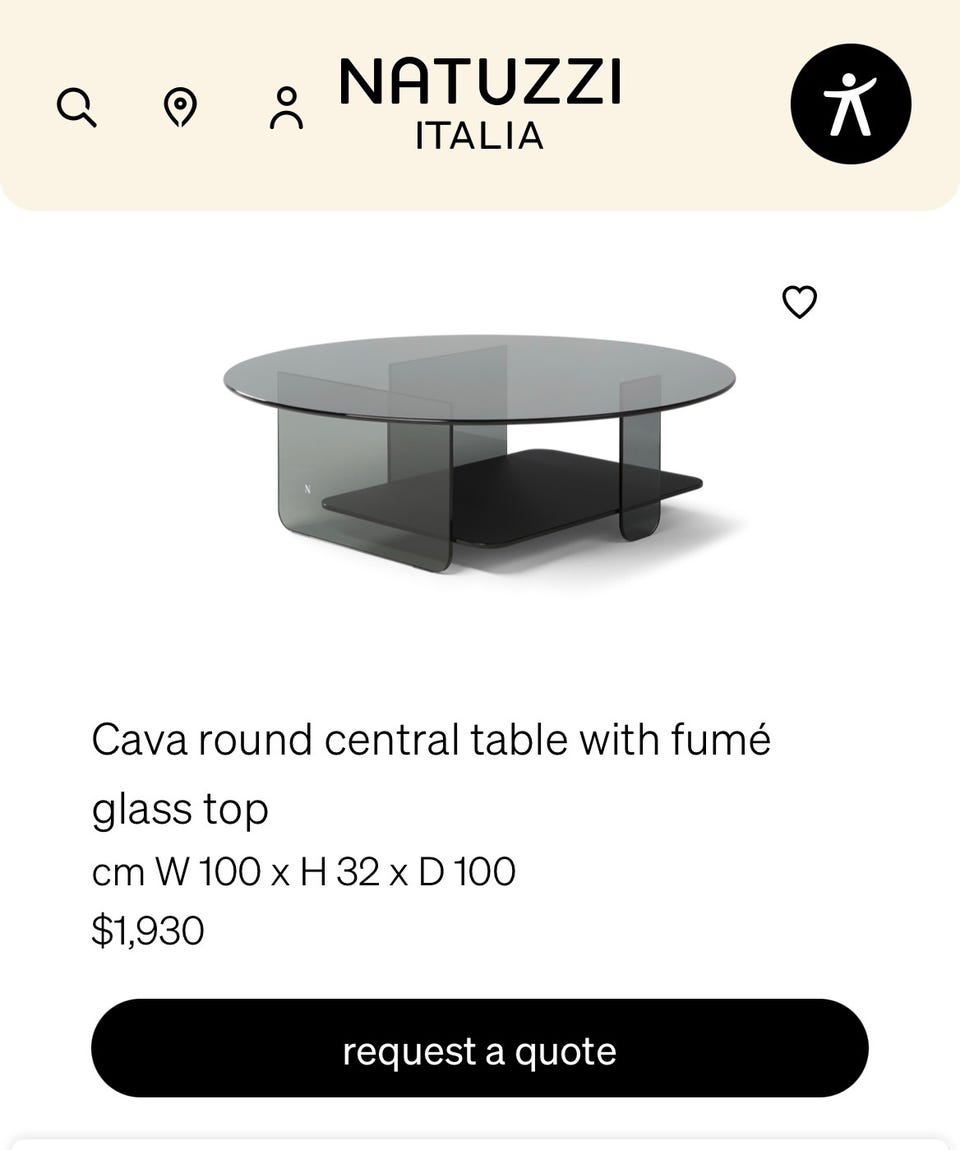Add the Cava table to your wishlist
This screenshot has height=1150, width=960.
click(799, 301)
